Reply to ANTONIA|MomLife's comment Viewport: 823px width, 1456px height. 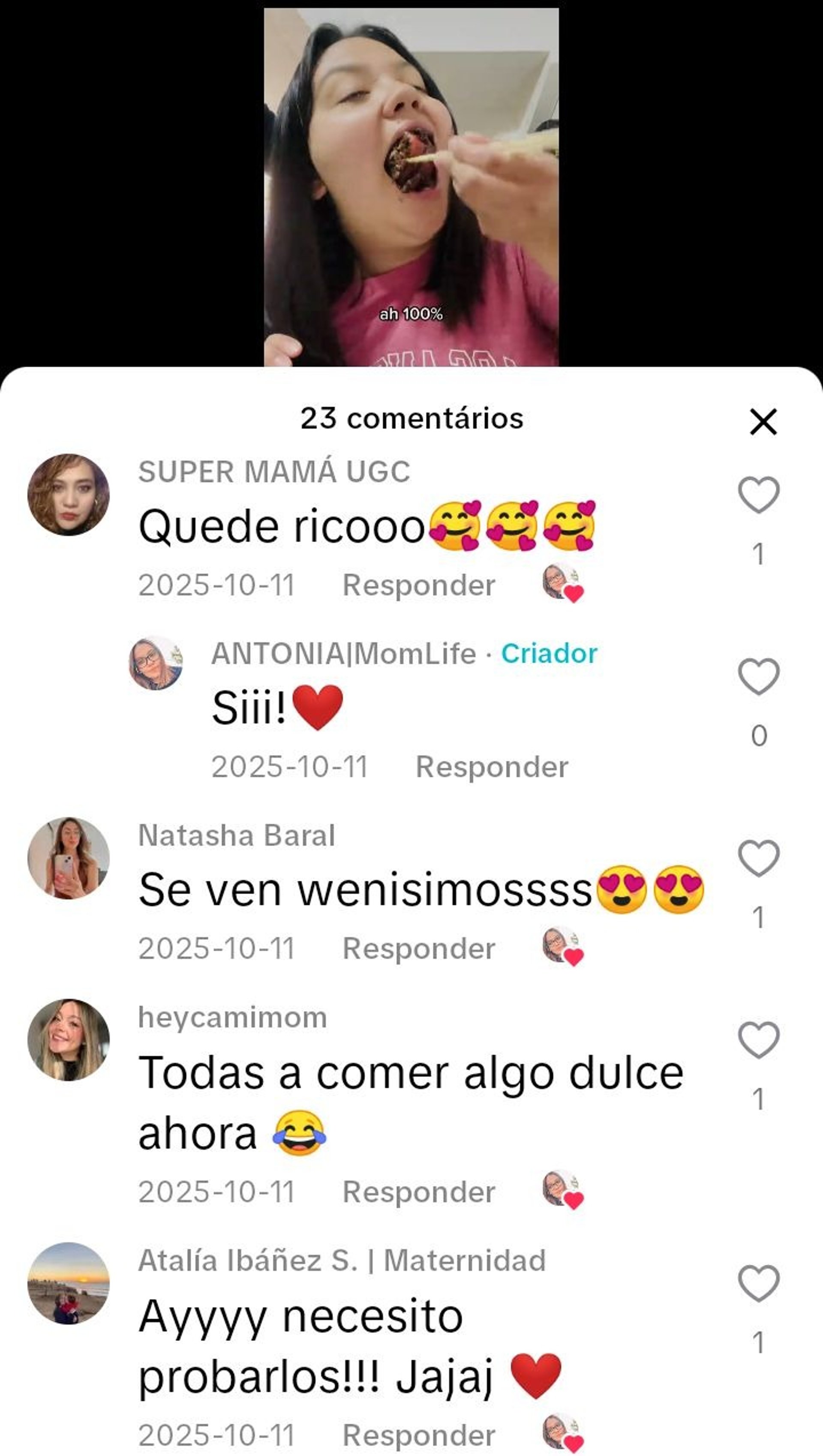click(492, 767)
